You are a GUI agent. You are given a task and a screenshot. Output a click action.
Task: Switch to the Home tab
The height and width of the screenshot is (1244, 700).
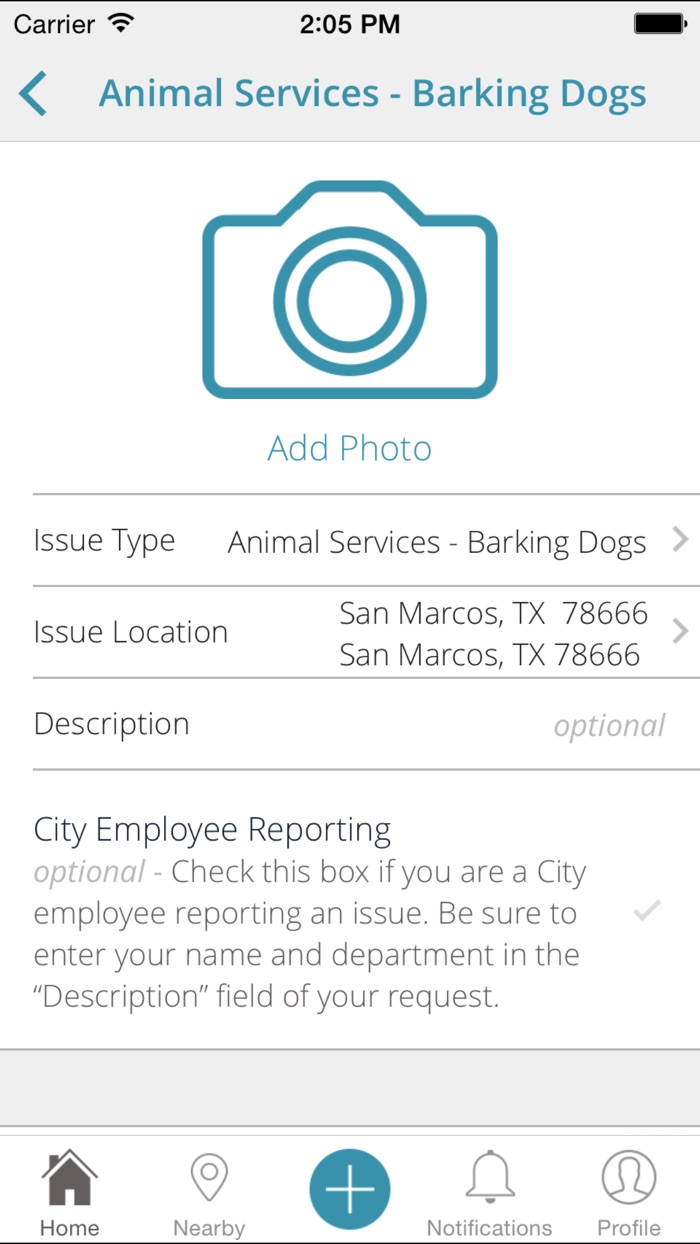point(70,1192)
